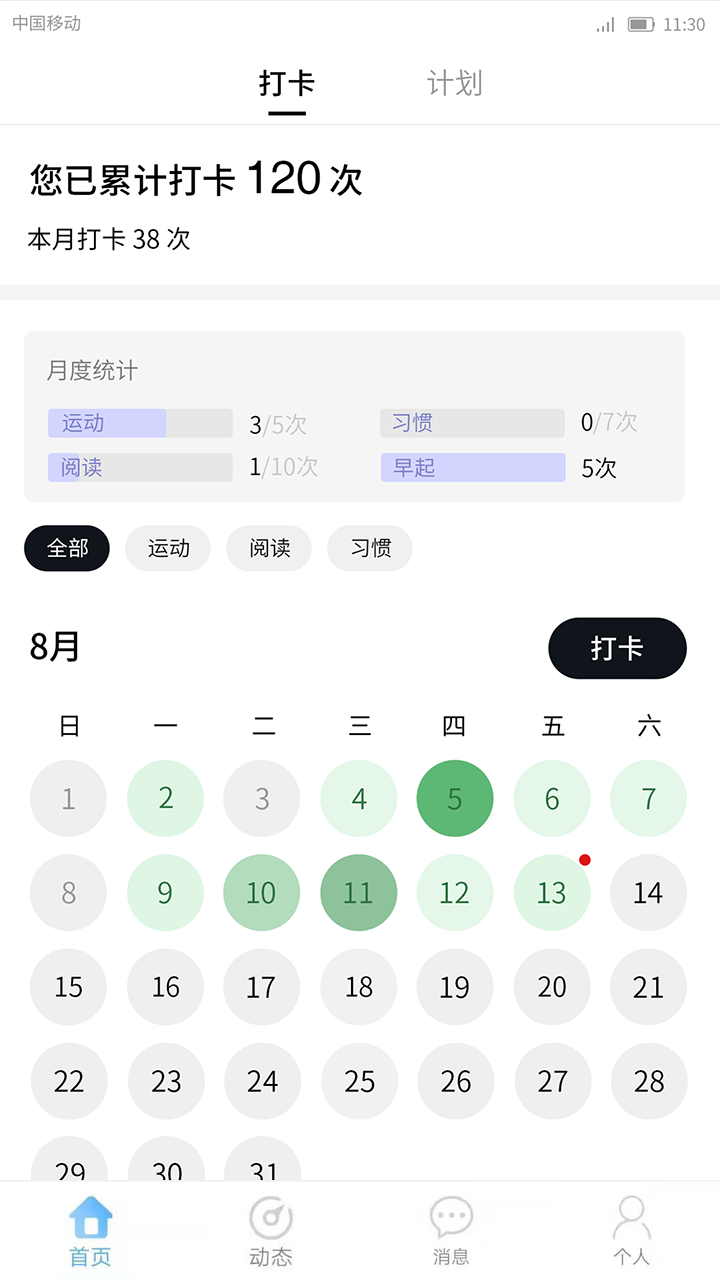Select August 2 on the calendar
This screenshot has height=1280, width=720.
pyautogui.click(x=165, y=798)
